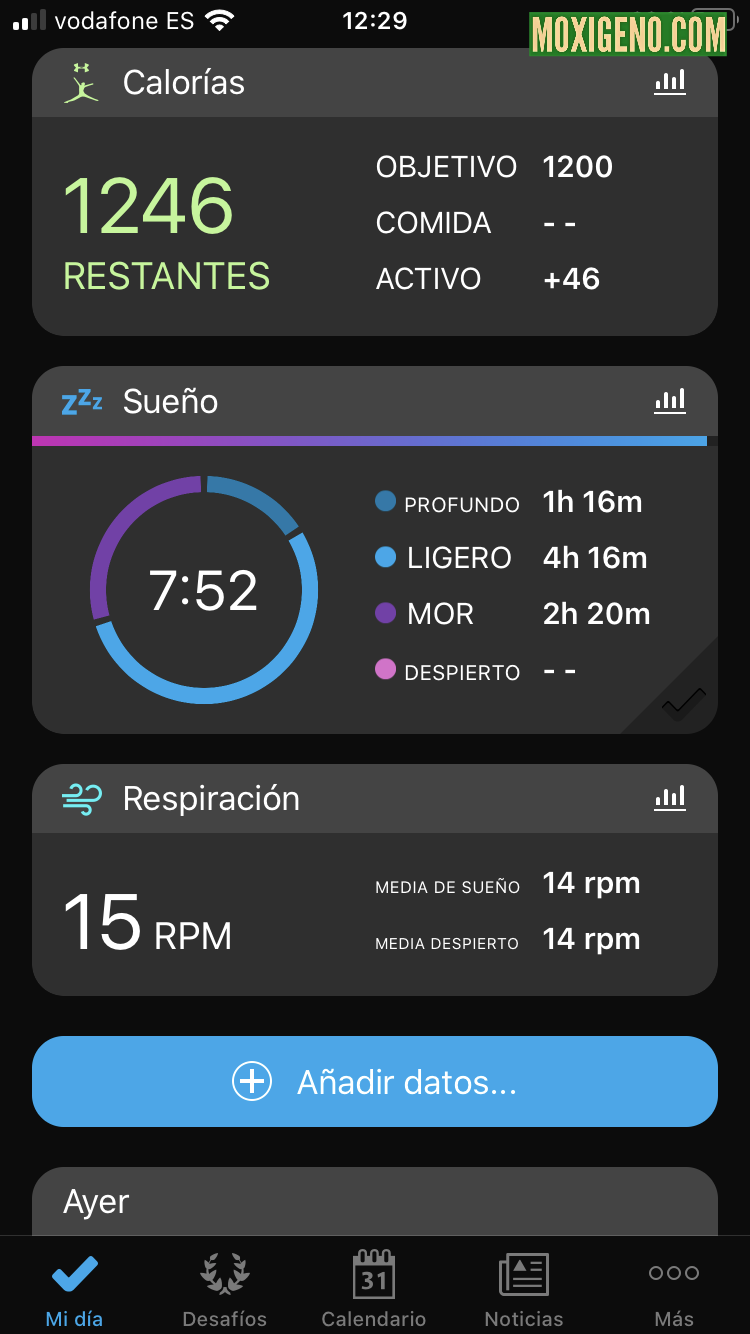
Task: Open the Calorías card details
Action: [375, 192]
